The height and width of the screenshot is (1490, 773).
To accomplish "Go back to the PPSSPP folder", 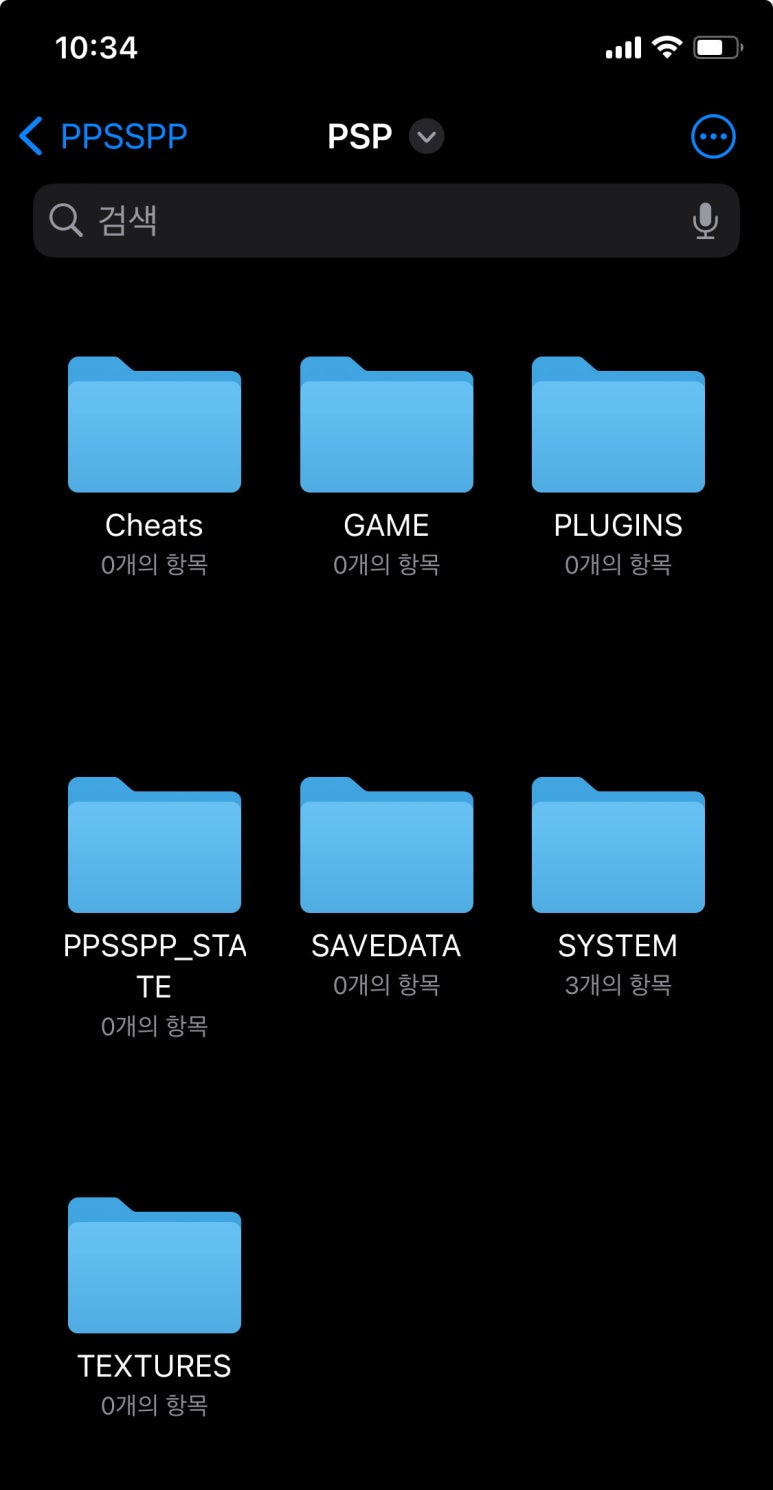I will point(103,136).
